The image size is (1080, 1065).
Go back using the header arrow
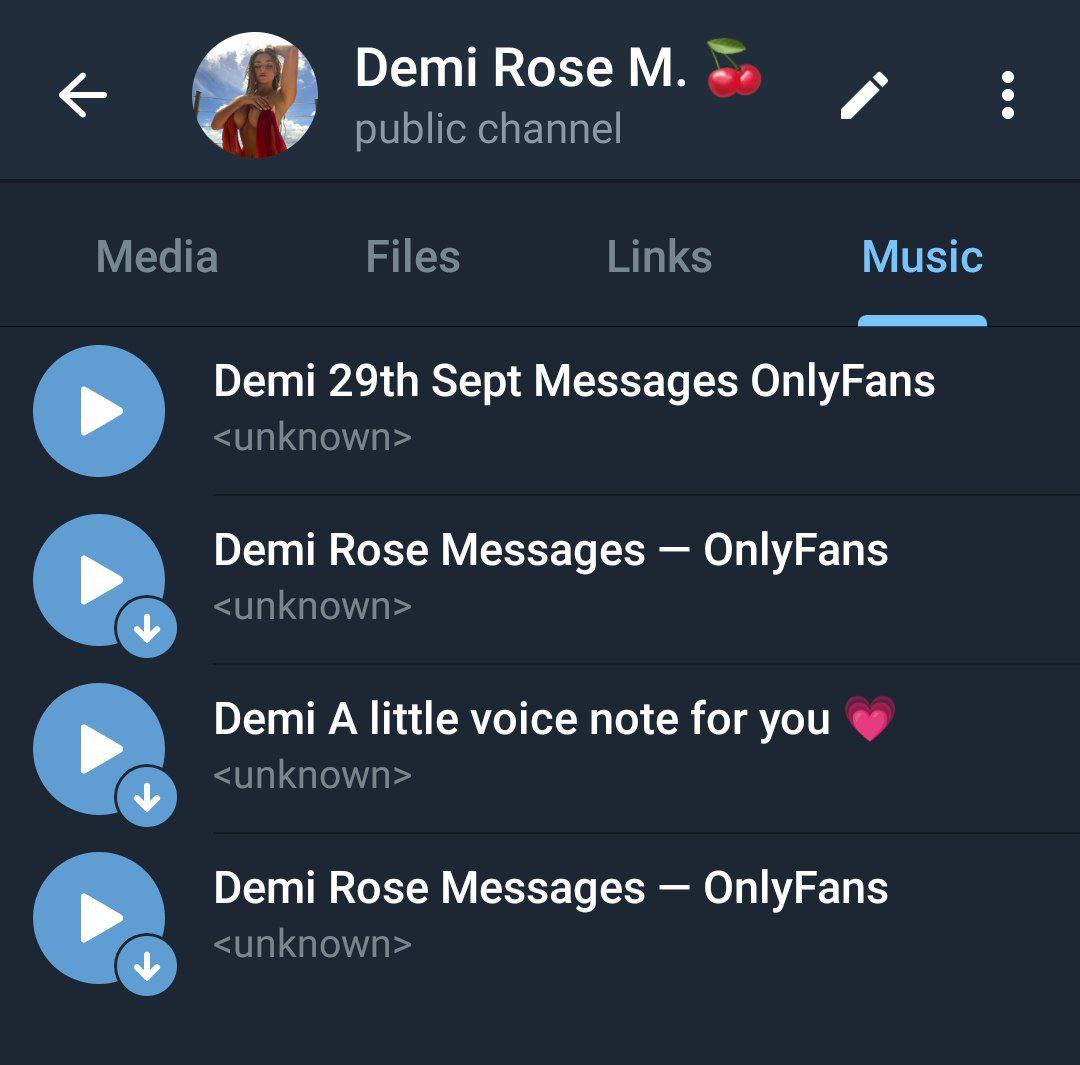pos(82,96)
